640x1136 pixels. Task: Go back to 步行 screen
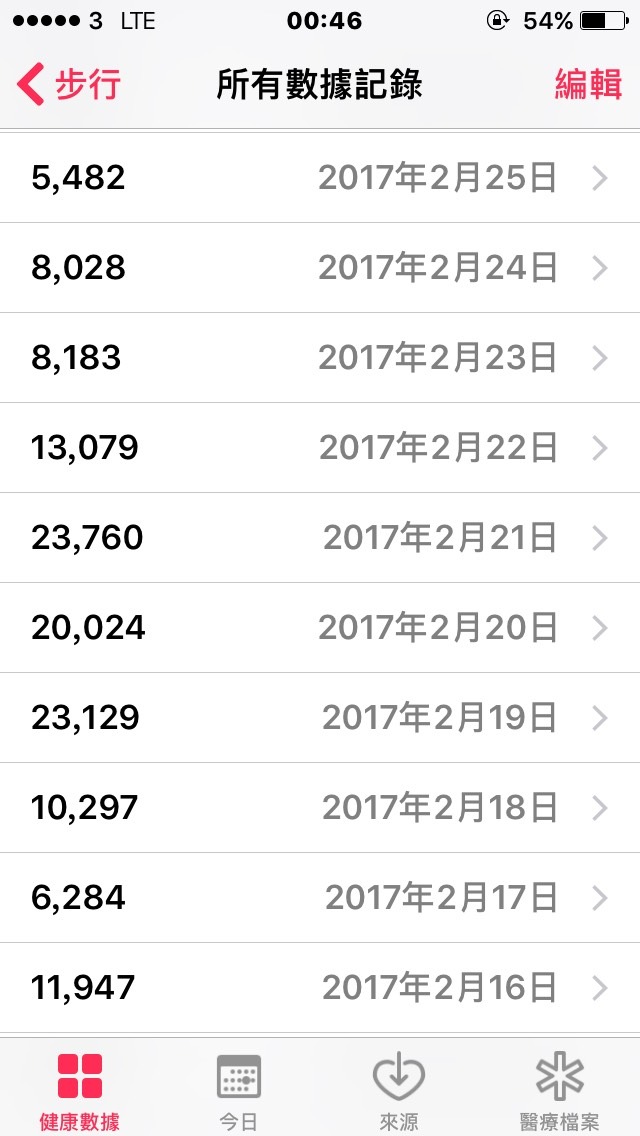(68, 85)
